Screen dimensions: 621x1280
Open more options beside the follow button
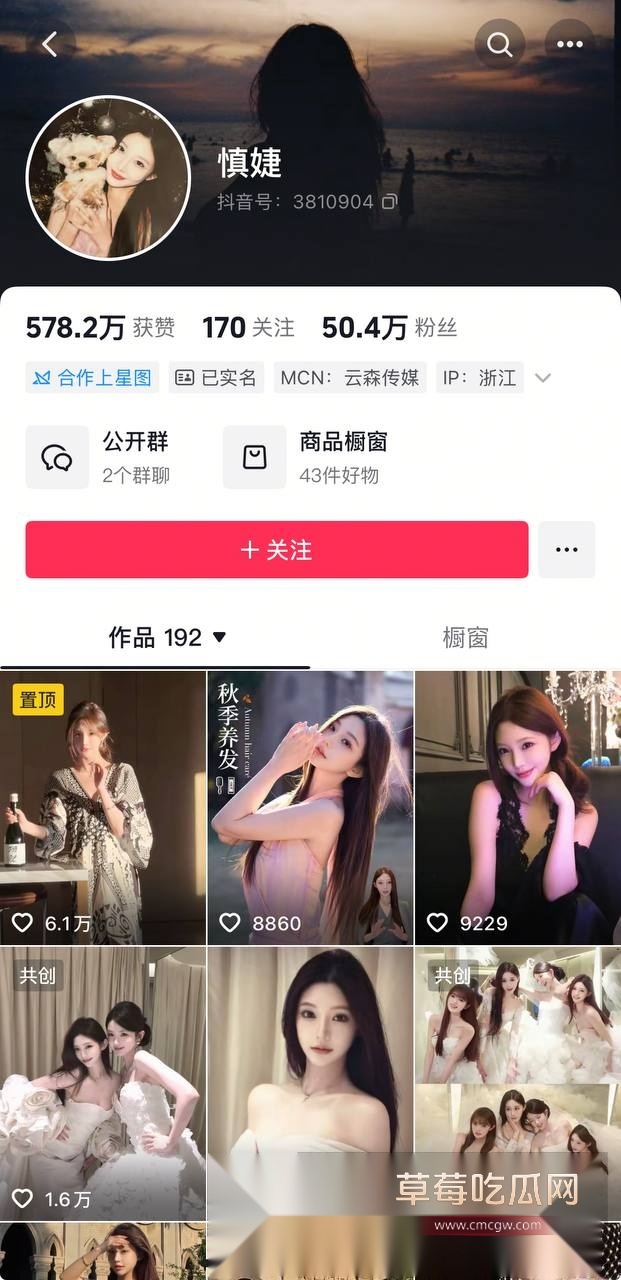click(x=567, y=550)
